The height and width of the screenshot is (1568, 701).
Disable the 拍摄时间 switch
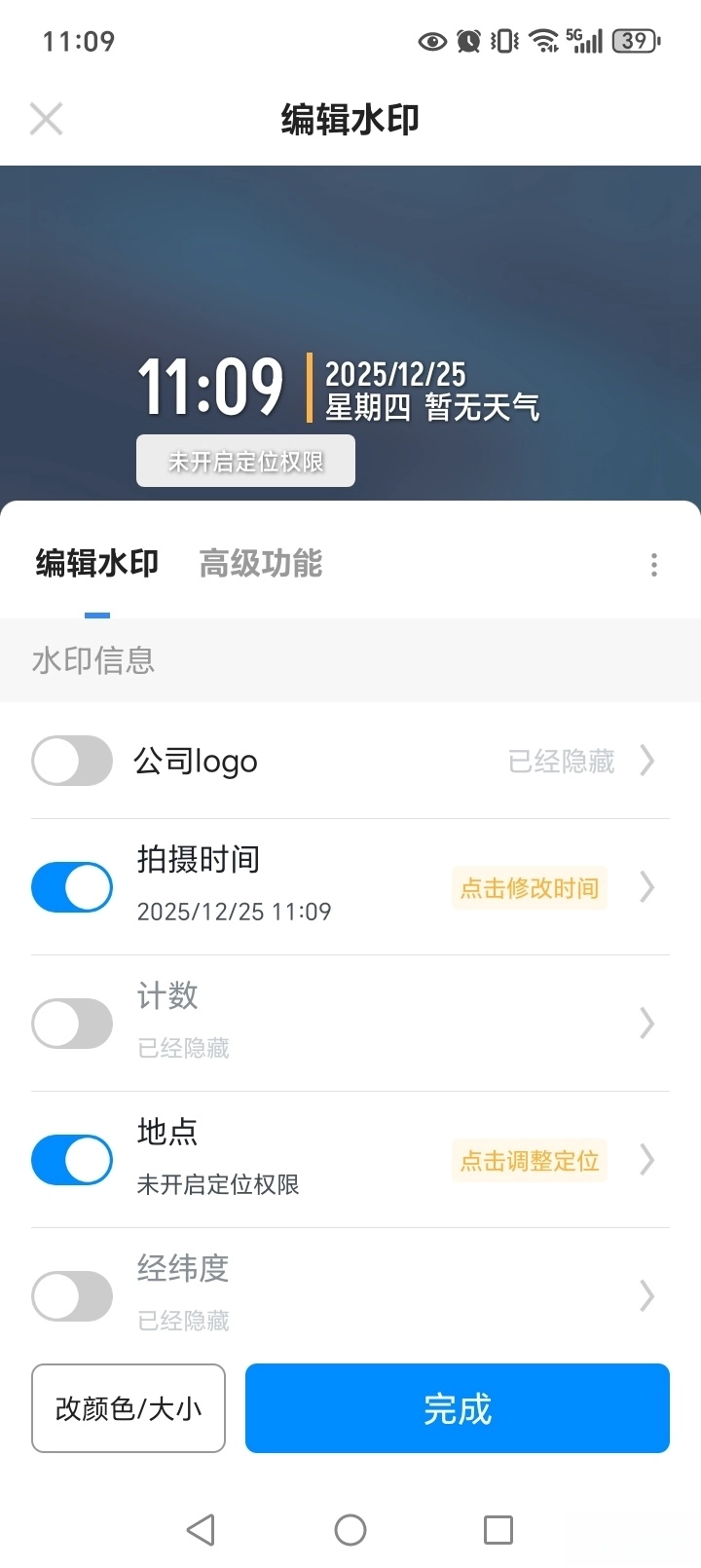click(71, 886)
